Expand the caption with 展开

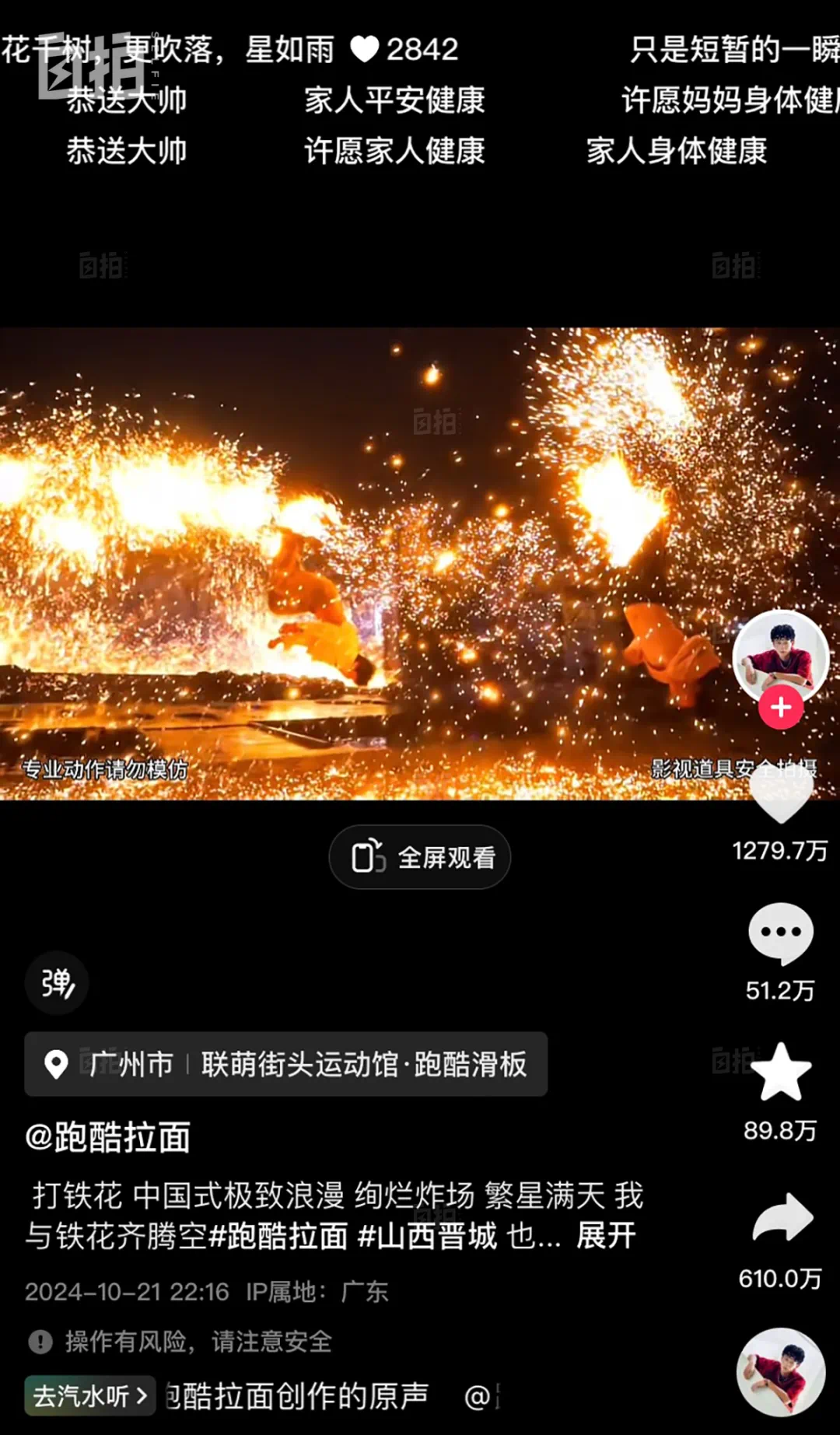tap(606, 1235)
